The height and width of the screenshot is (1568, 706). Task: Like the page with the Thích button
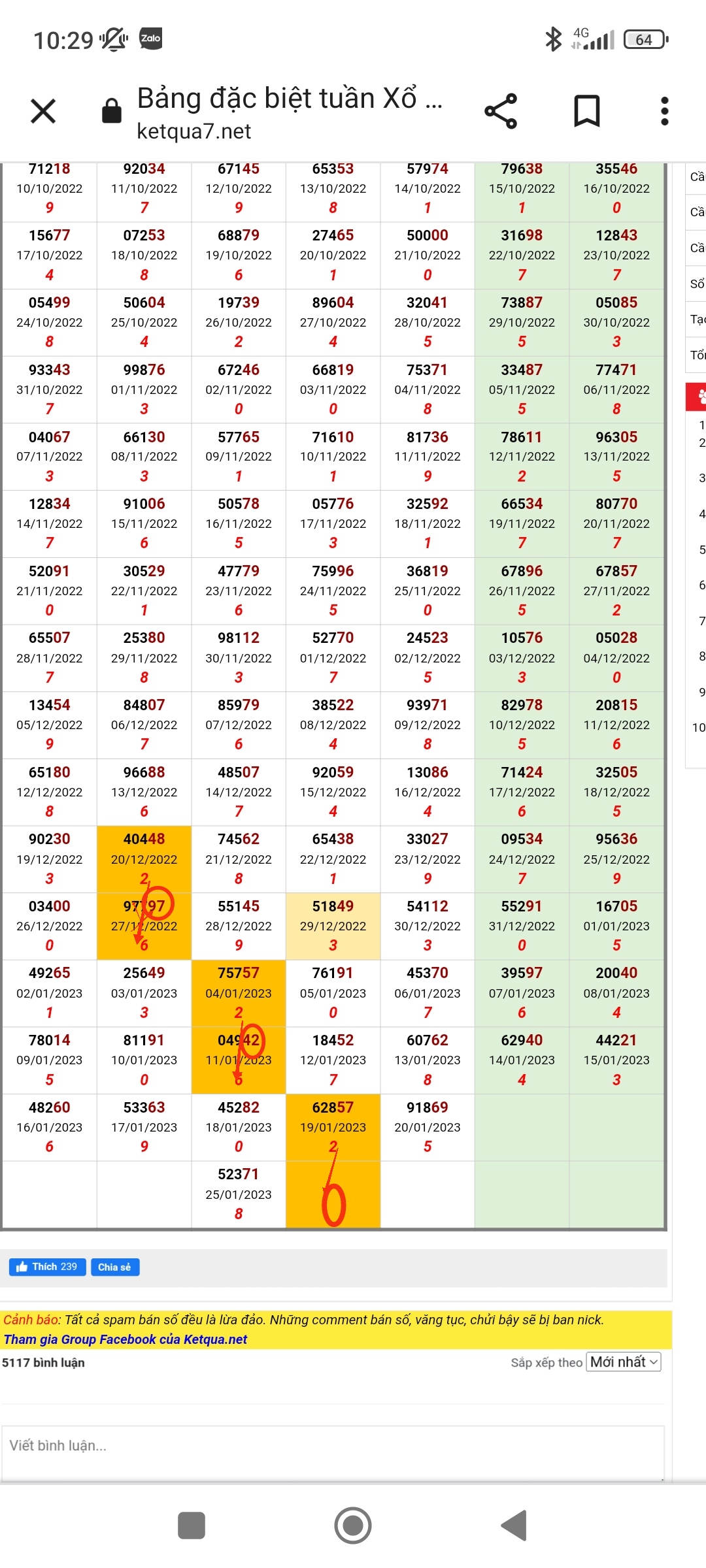[x=47, y=1267]
